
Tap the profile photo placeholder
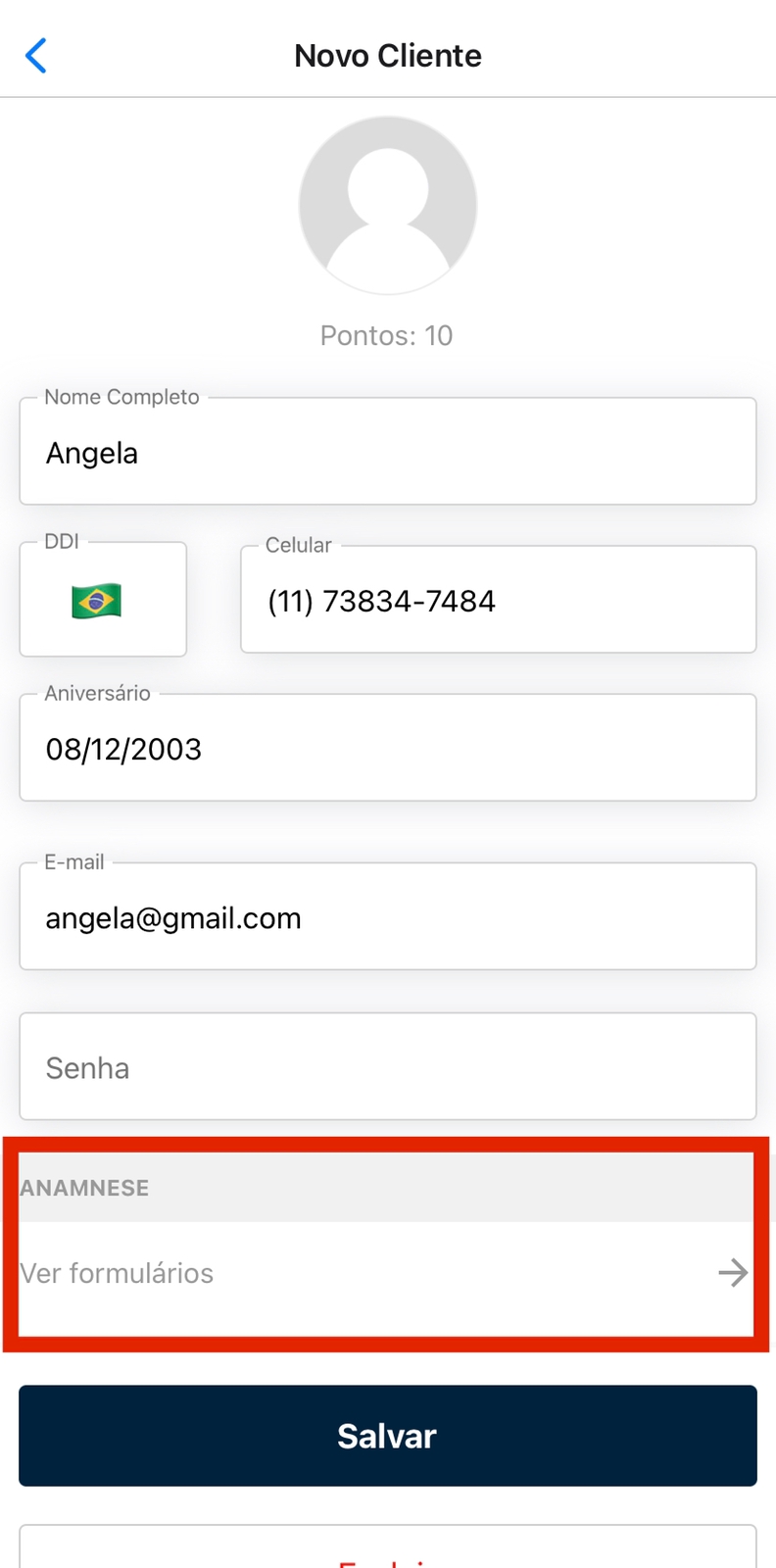[388, 206]
